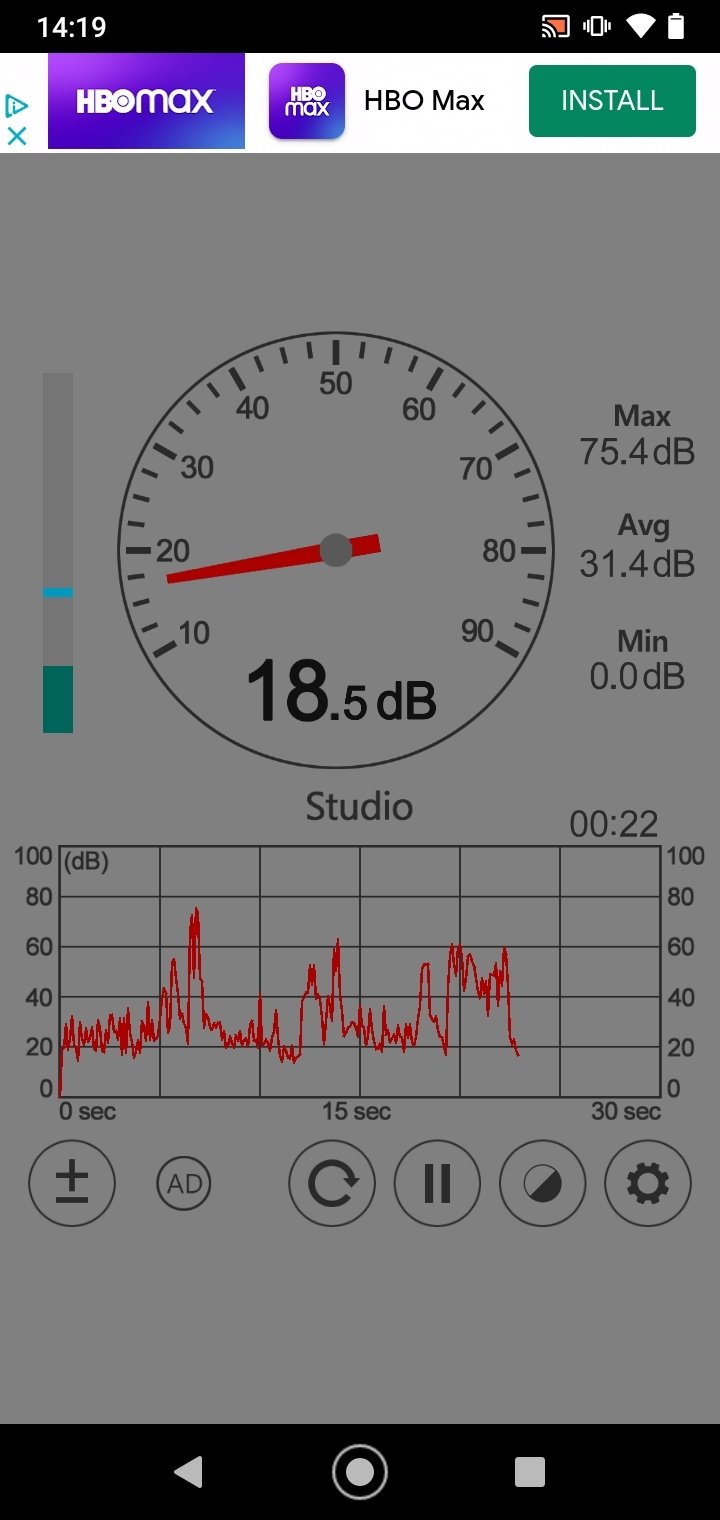Open recent apps from navigation bar
Image resolution: width=720 pixels, height=1520 pixels.
coord(530,1472)
